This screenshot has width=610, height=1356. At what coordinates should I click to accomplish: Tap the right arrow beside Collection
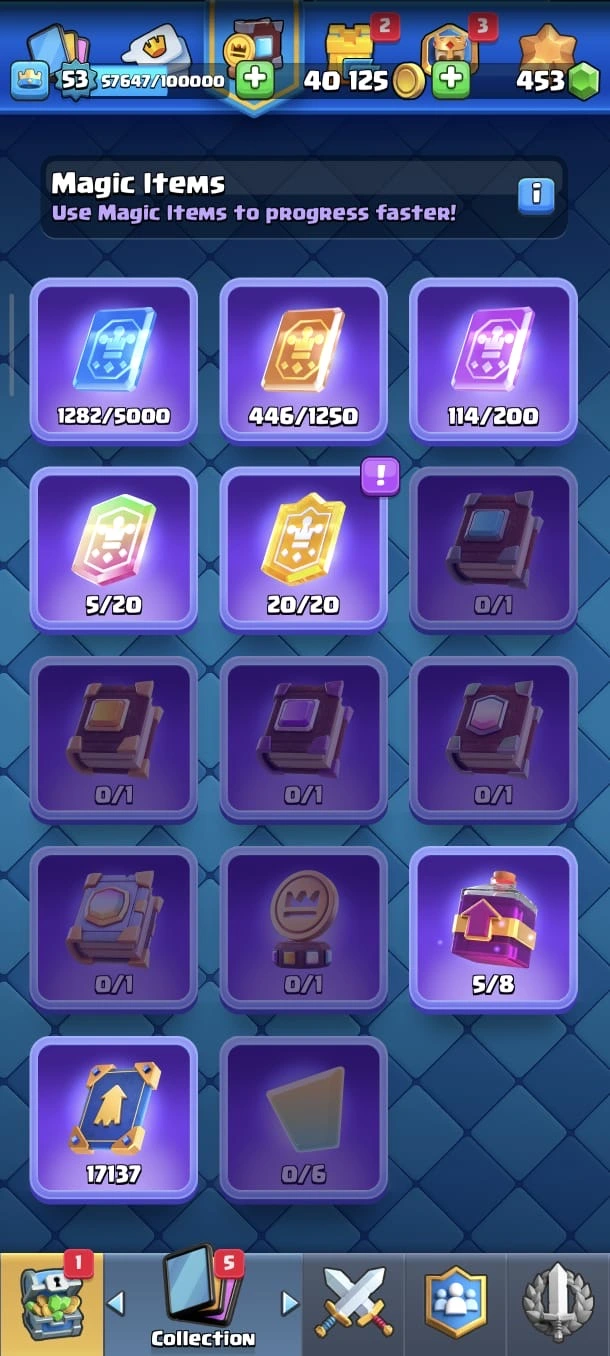290,1303
